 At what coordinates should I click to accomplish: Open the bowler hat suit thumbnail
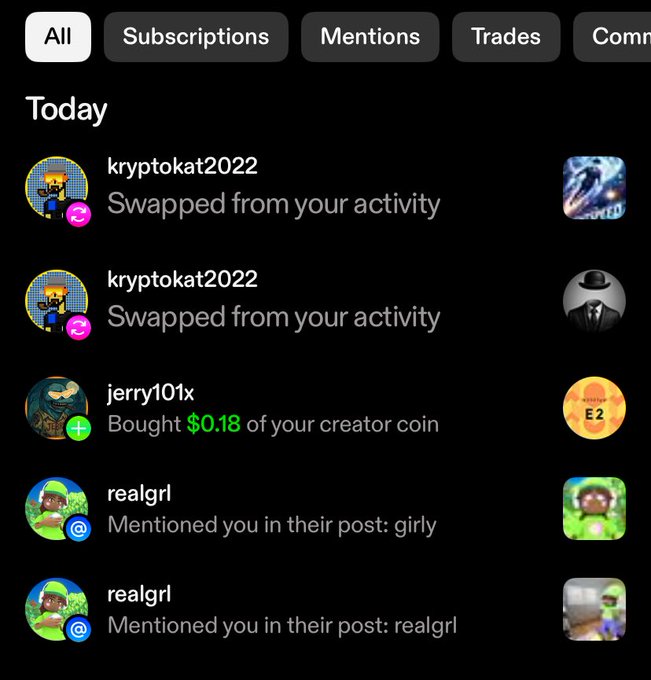click(x=594, y=300)
